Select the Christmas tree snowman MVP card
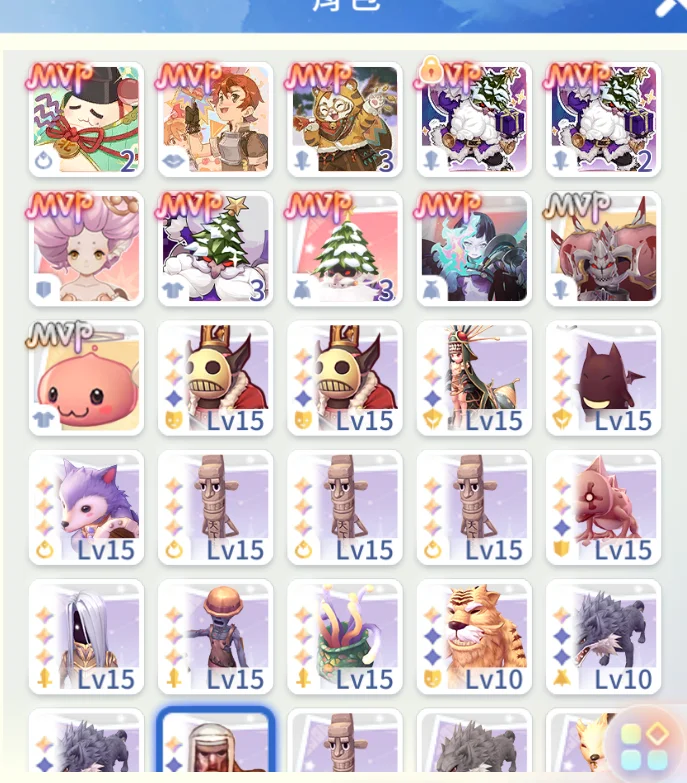This screenshot has height=783, width=687. coord(215,249)
